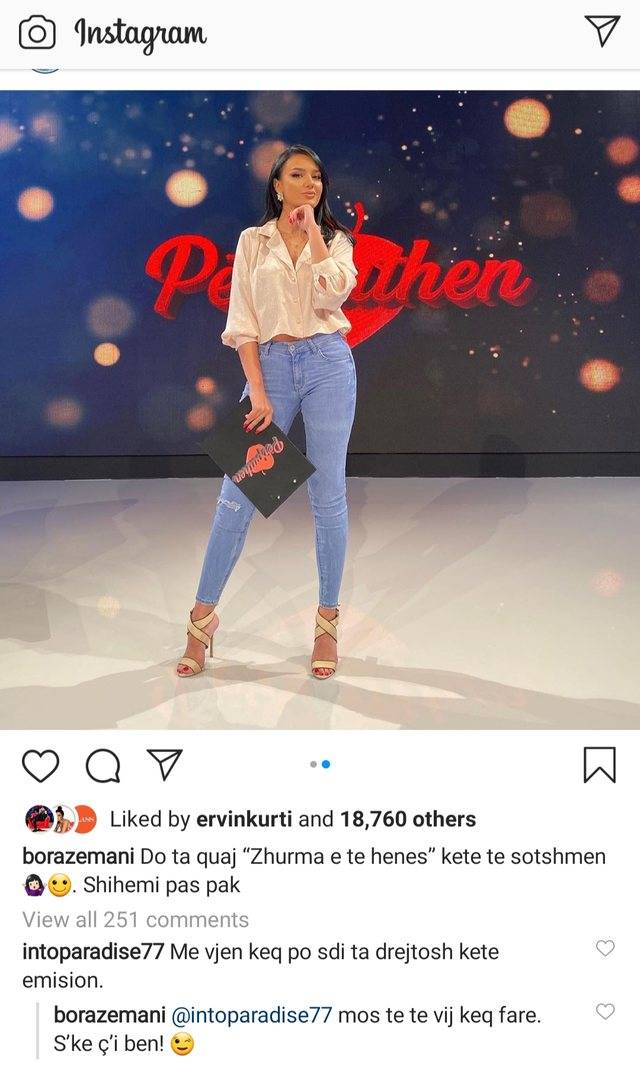640x1068 pixels.
Task: Open the post photo
Action: coord(320,410)
